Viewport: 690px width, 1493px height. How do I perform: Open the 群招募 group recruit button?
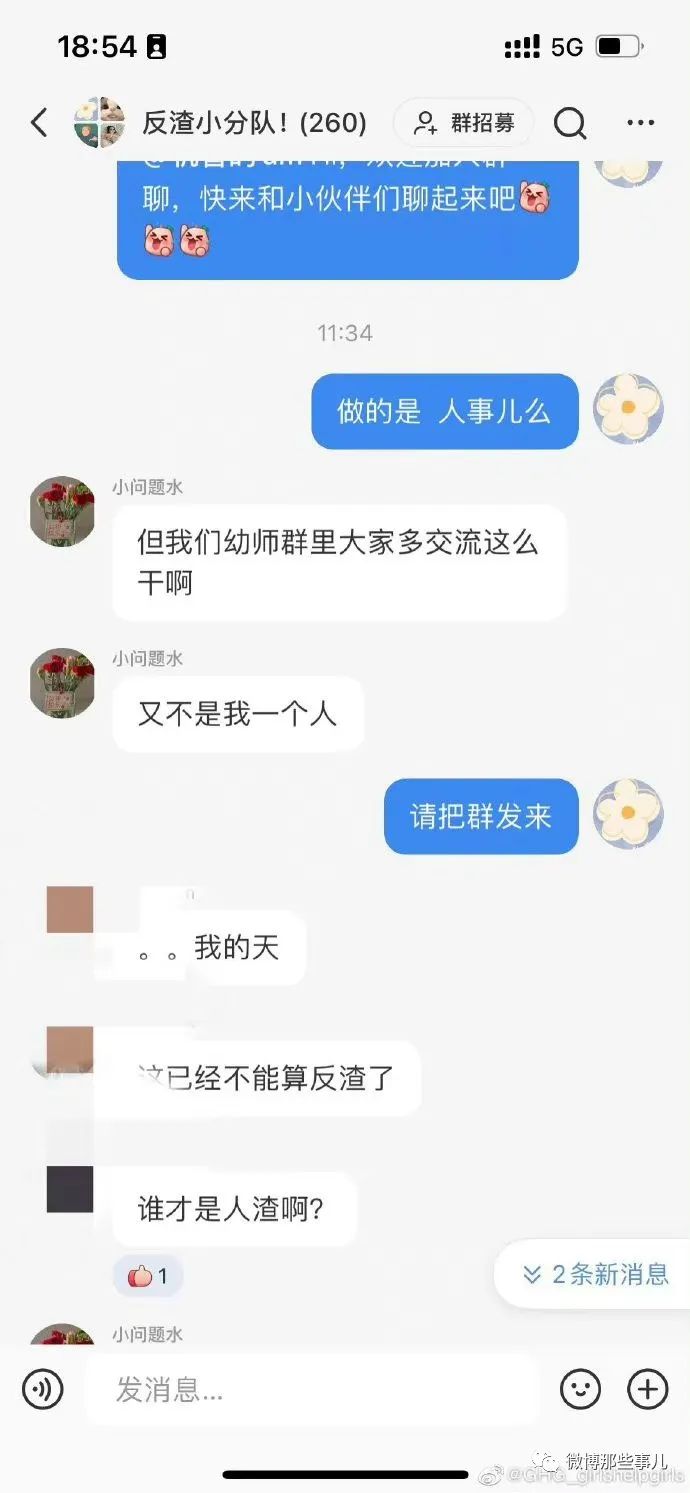[464, 123]
